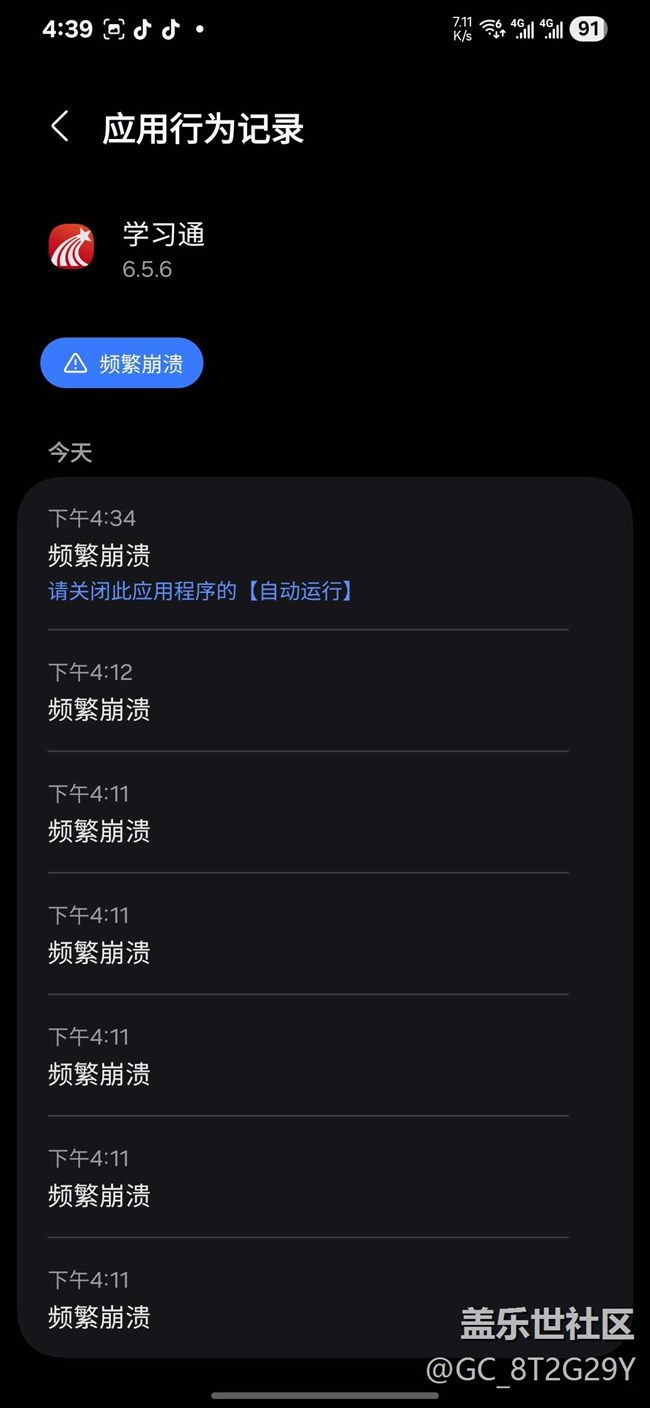The width and height of the screenshot is (650, 1408).
Task: Tap the 频繁崩溃 warning chip
Action: (122, 363)
